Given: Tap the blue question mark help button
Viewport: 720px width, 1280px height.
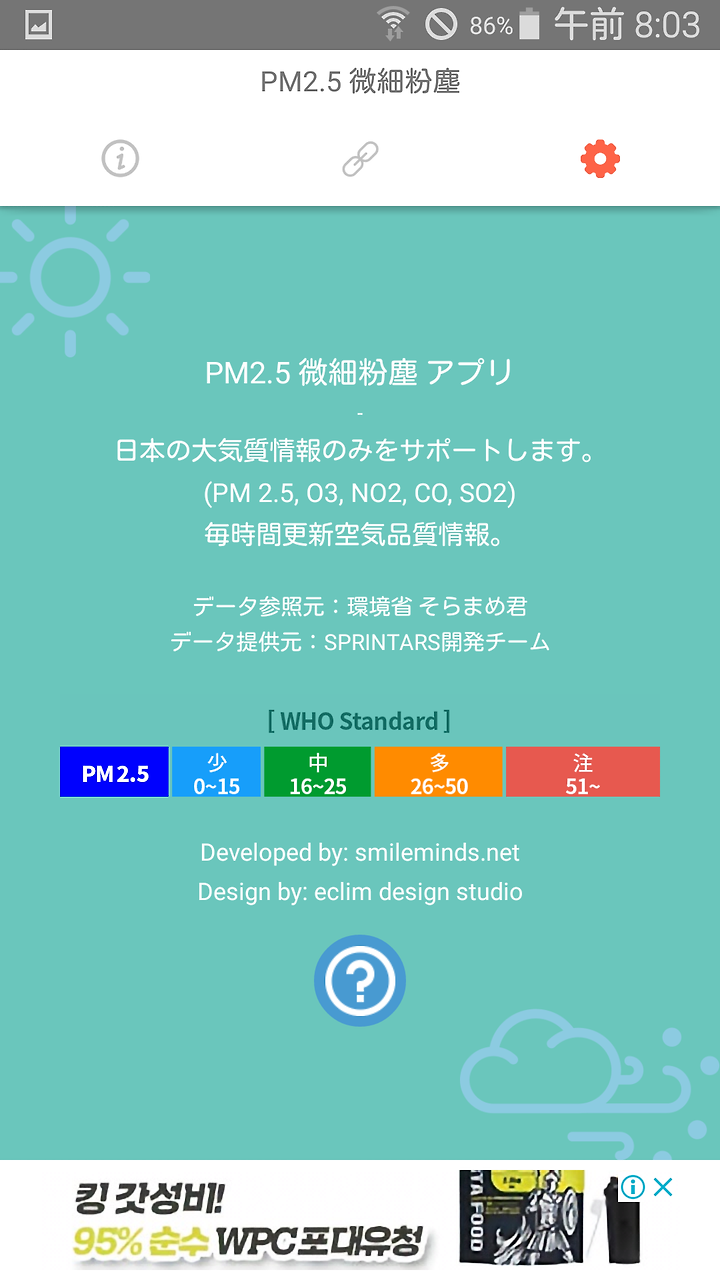Looking at the screenshot, I should tap(360, 980).
